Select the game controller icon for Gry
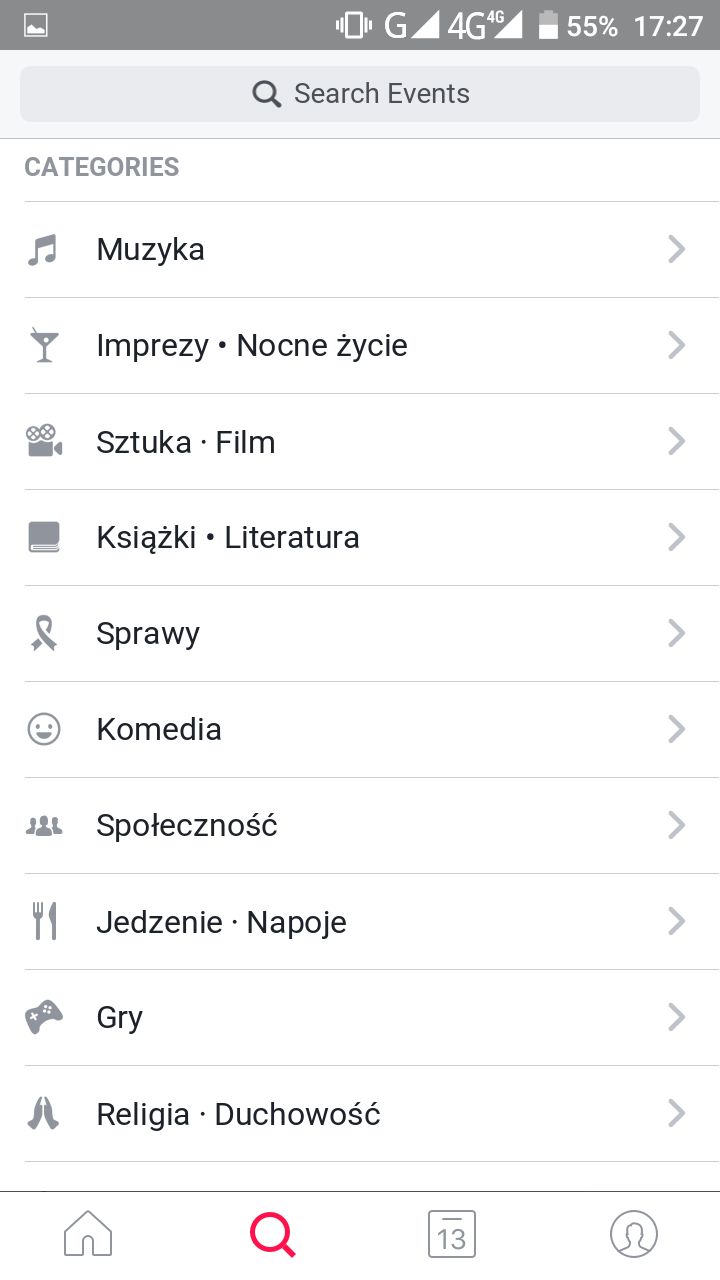 [44, 1017]
